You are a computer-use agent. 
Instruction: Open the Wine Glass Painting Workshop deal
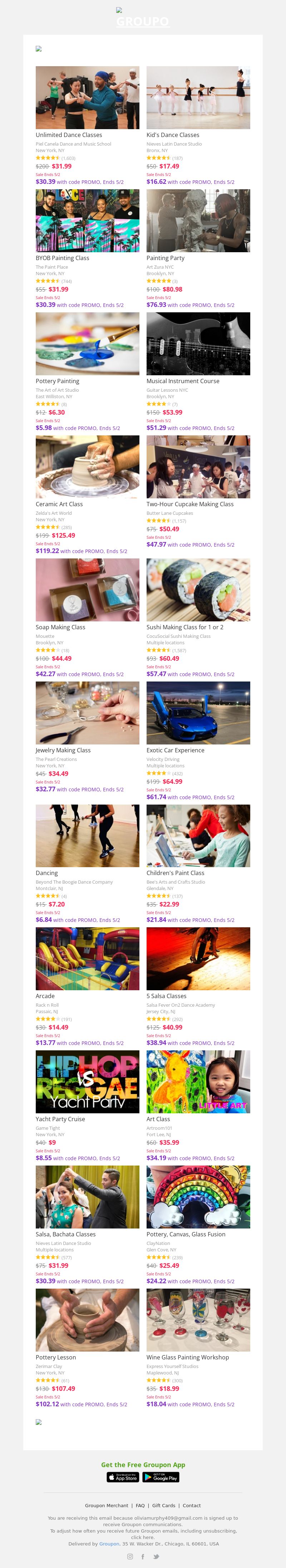(x=198, y=1328)
